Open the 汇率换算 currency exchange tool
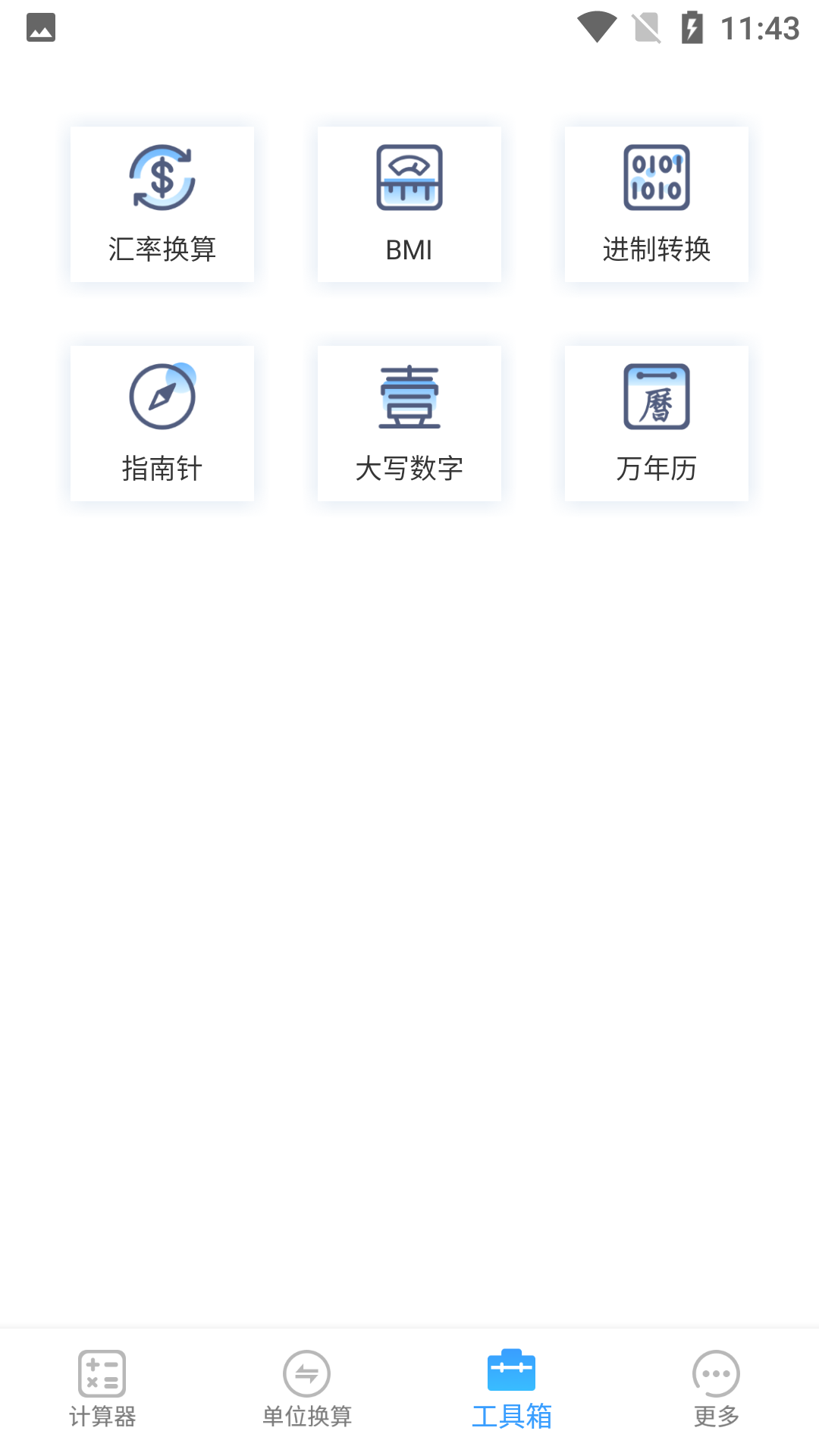Image resolution: width=819 pixels, height=1456 pixels. tap(162, 205)
